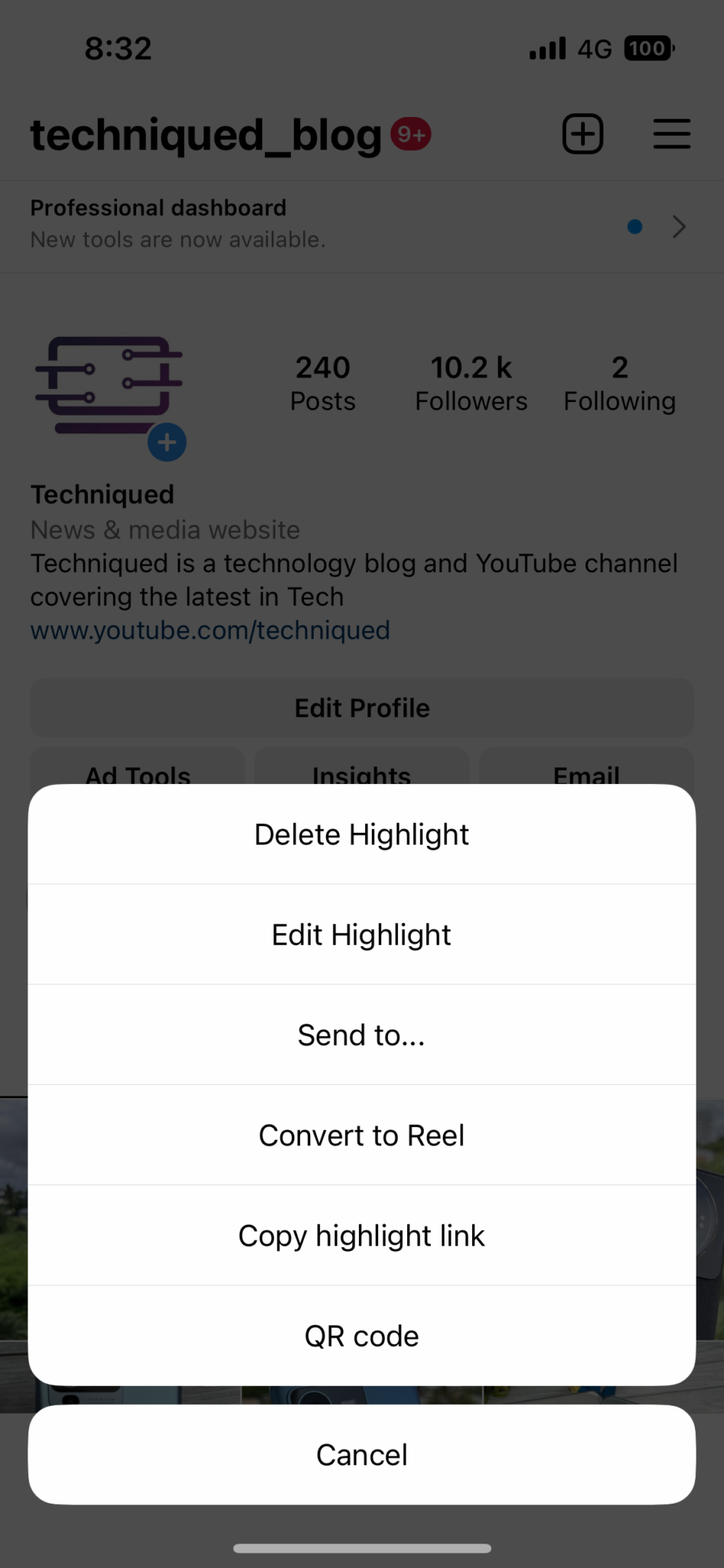Viewport: 724px width, 1568px height.
Task: Select Delete Highlight option
Action: click(x=362, y=835)
